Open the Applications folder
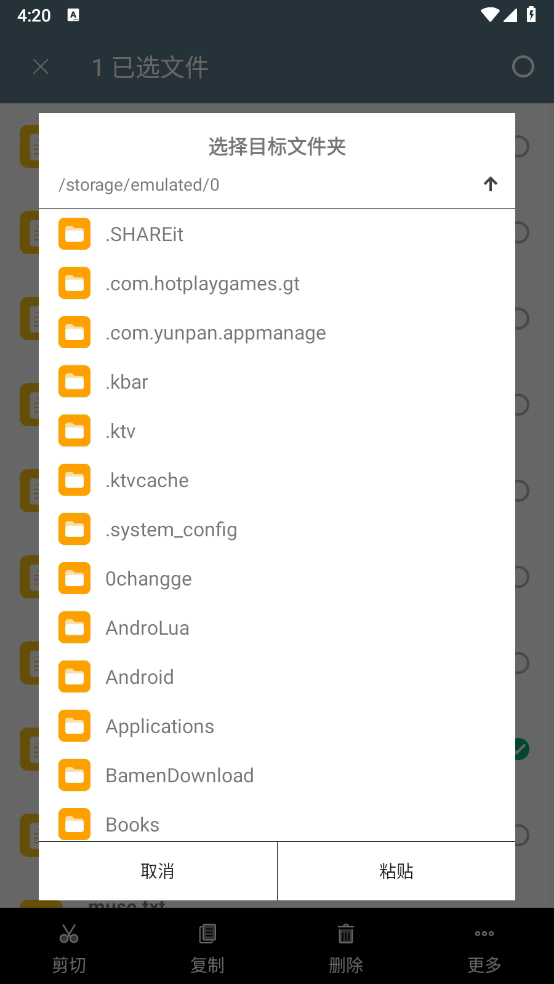 point(277,725)
